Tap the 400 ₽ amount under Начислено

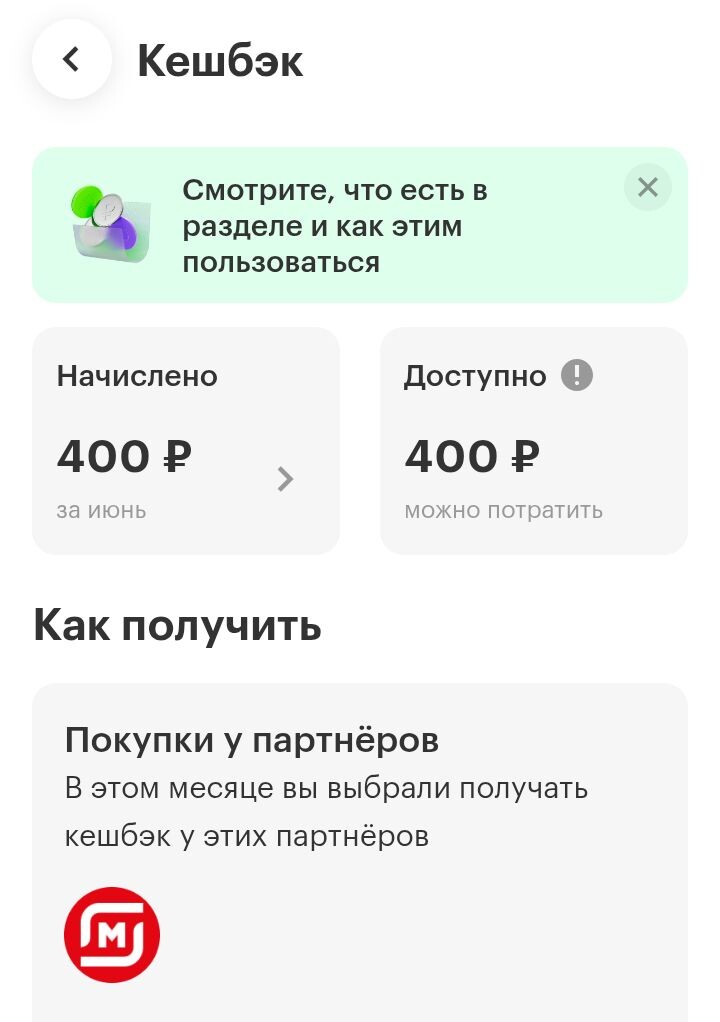123,456
